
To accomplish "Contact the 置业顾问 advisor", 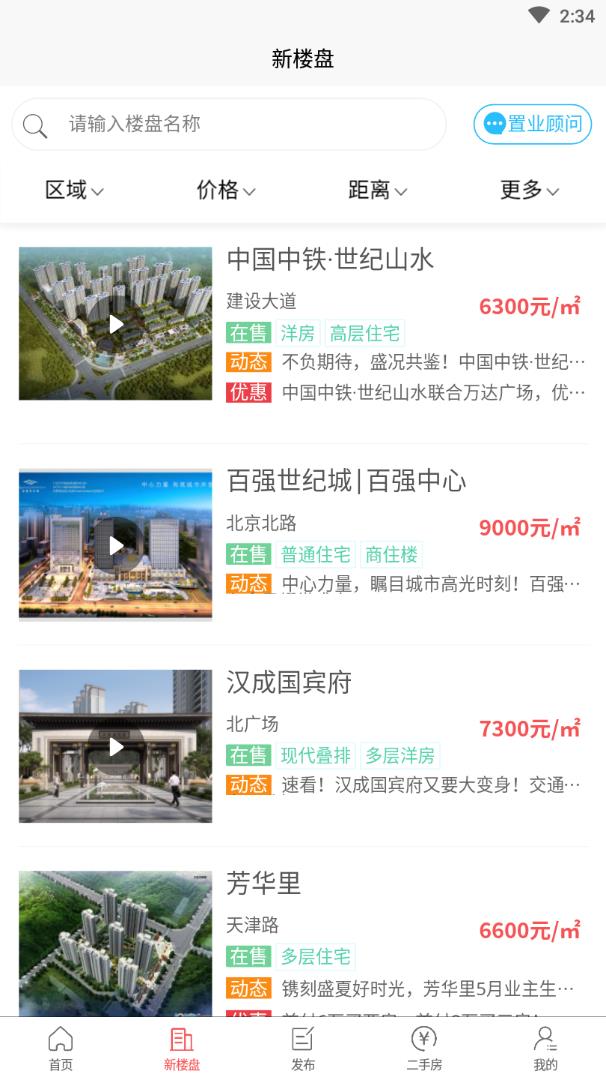I will 532,124.
